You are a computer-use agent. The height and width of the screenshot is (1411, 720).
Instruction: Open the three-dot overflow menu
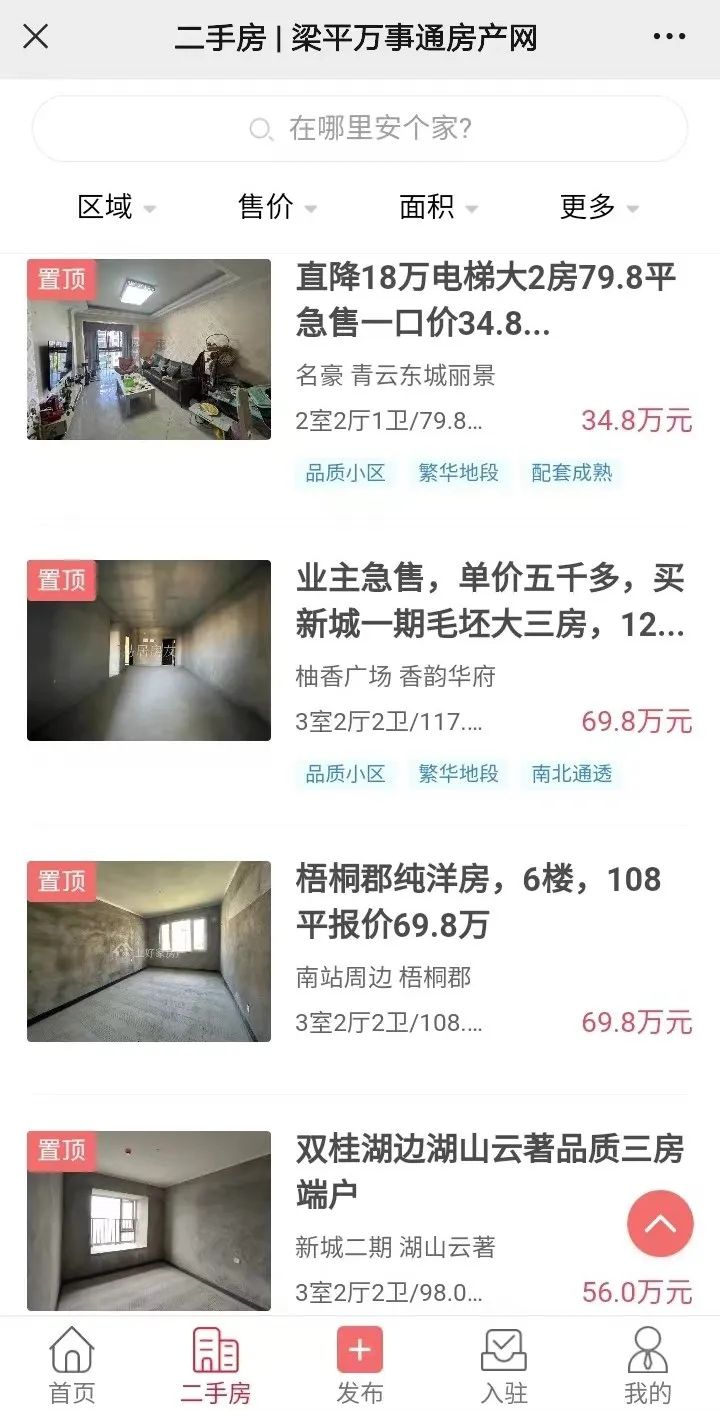669,38
